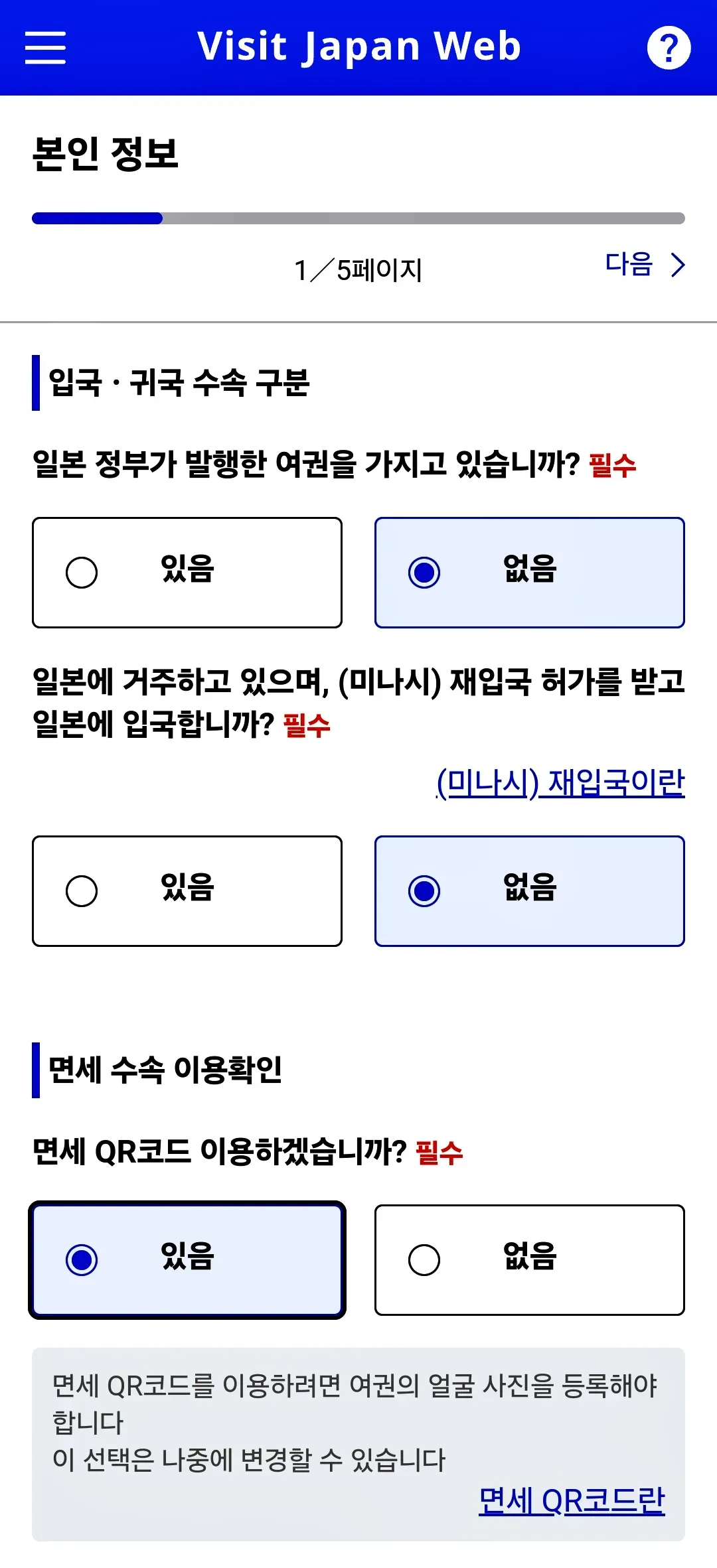The height and width of the screenshot is (1568, 717).
Task: Toggle the 없음 option for passport ownership
Action: tap(529, 571)
